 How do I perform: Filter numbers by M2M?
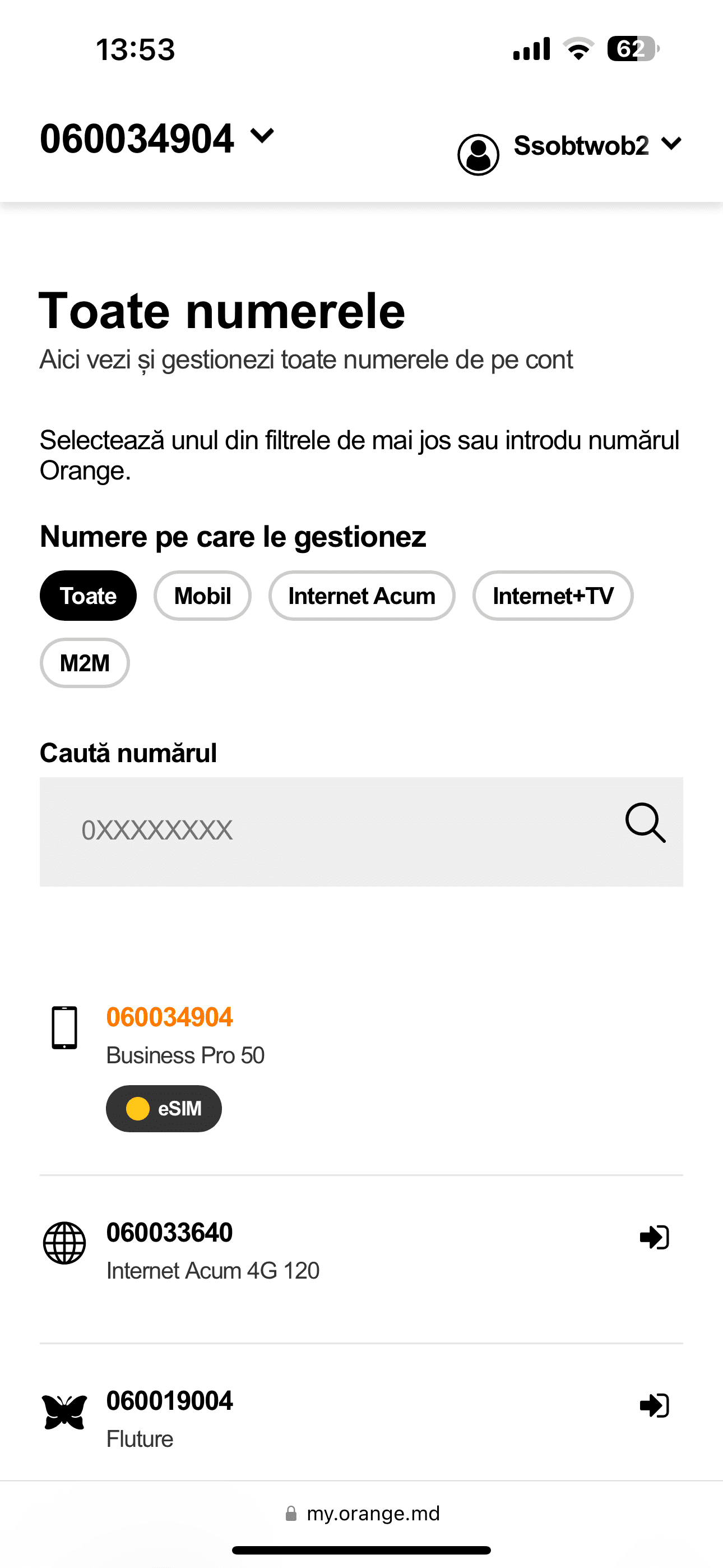pos(85,662)
